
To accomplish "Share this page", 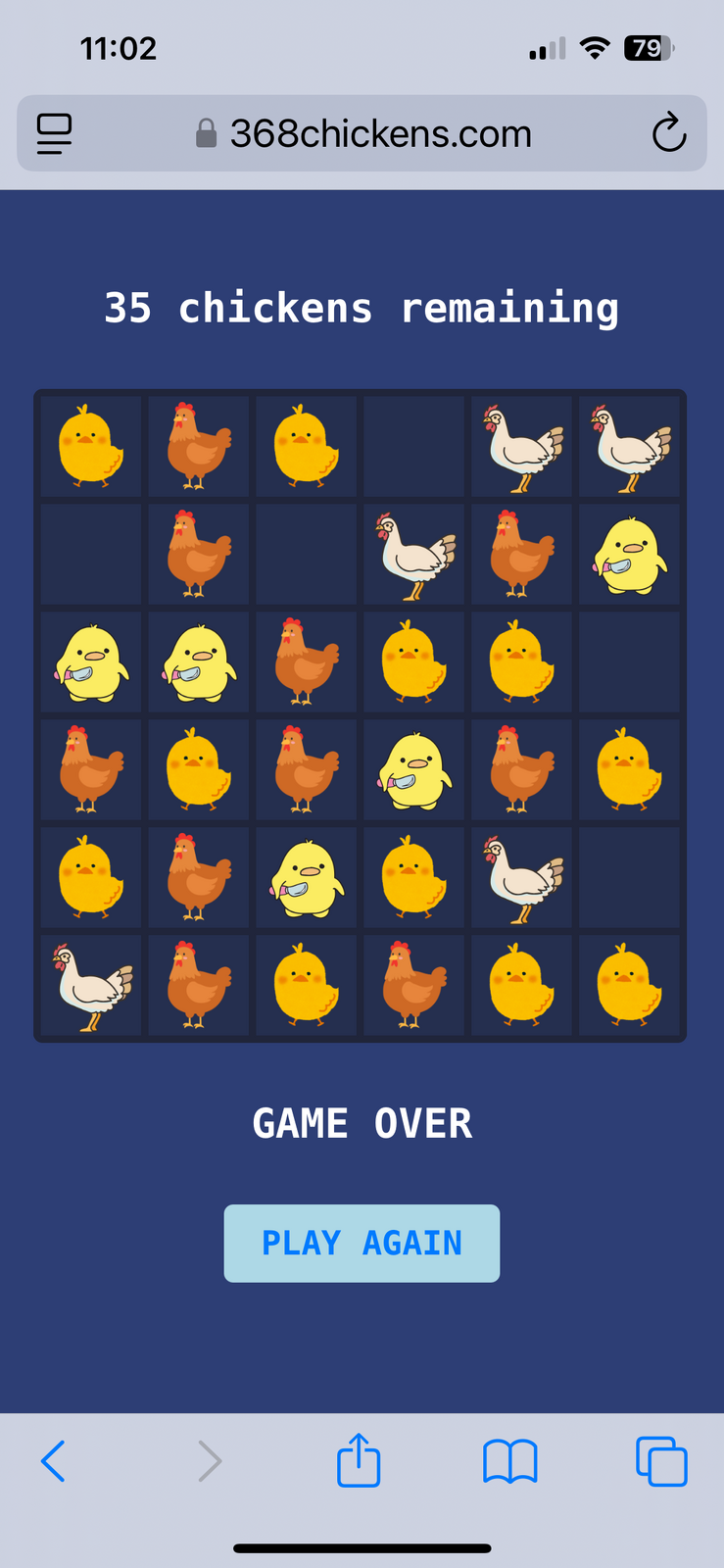I will click(359, 1461).
